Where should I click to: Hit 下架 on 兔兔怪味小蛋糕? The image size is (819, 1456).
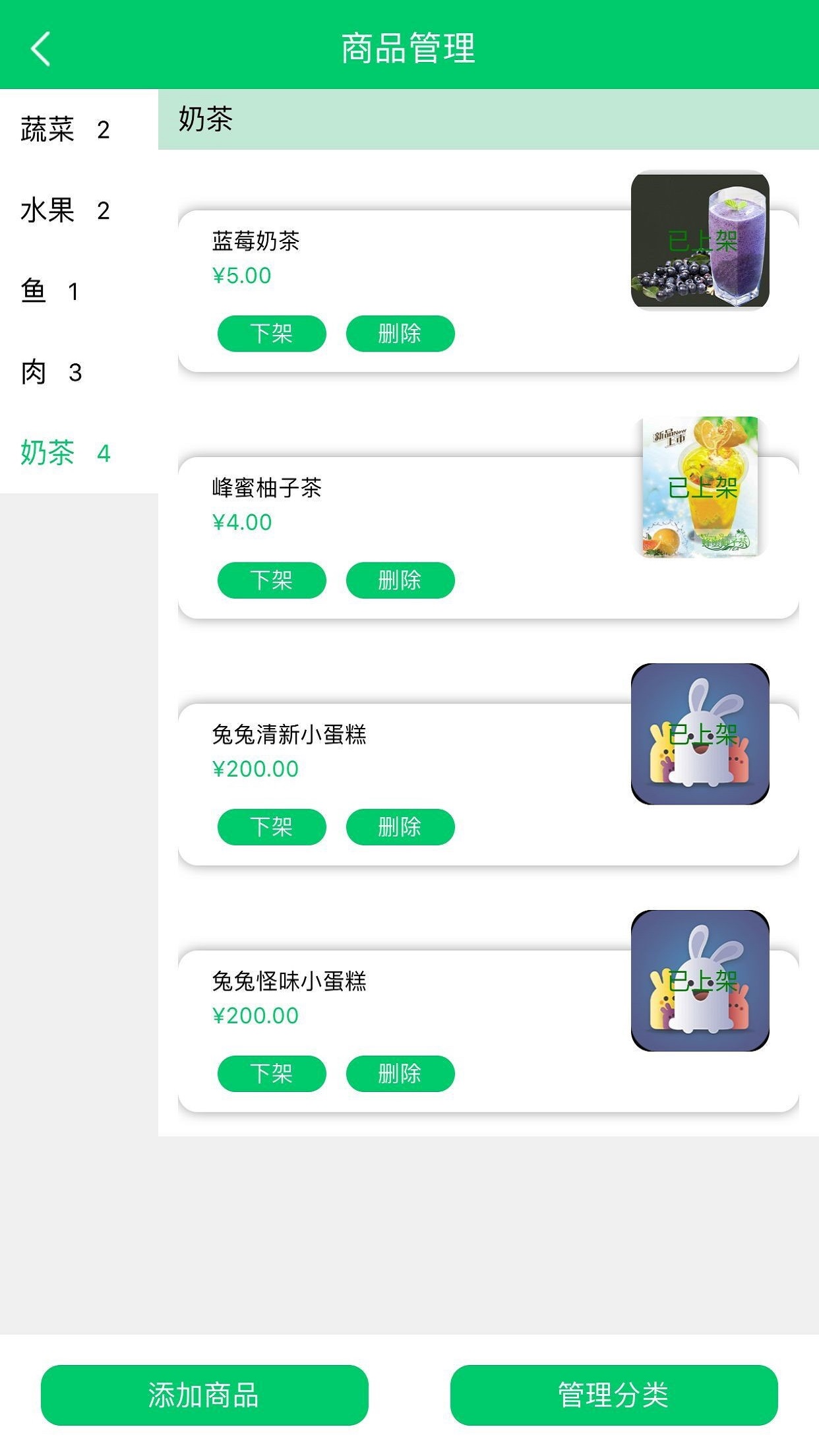272,1074
